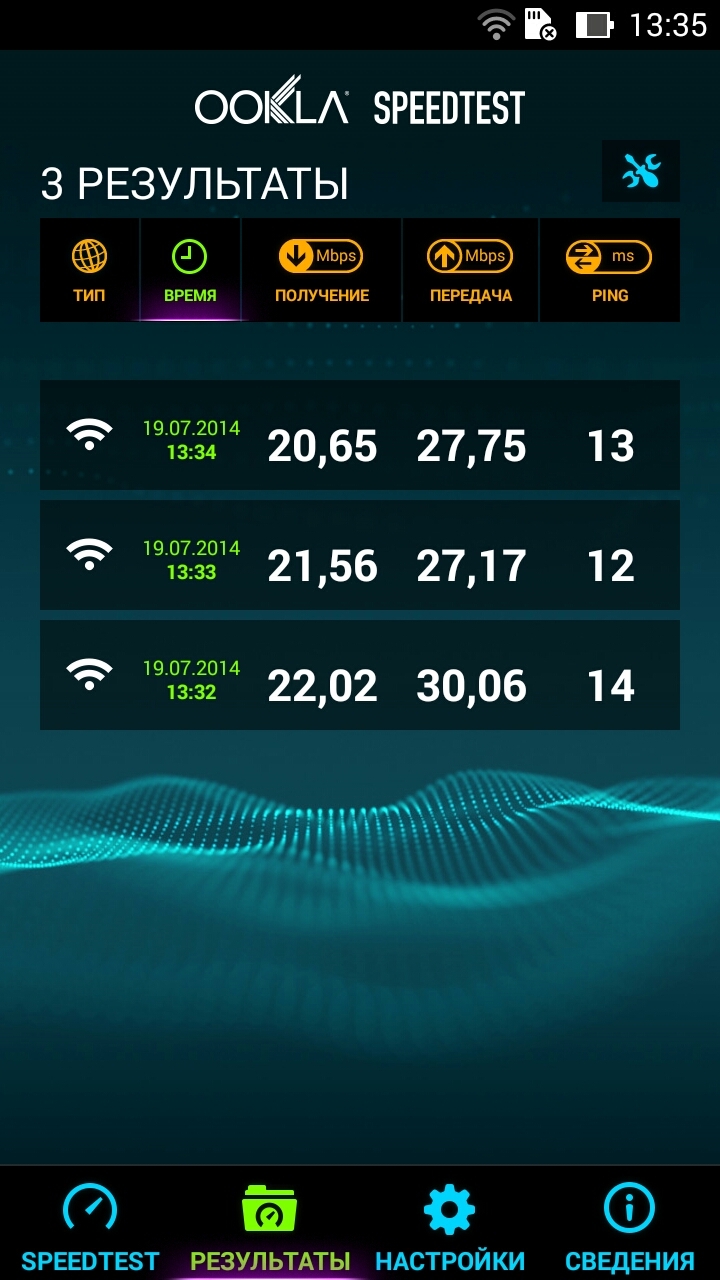
Task: Sort results by PING column
Action: click(610, 270)
